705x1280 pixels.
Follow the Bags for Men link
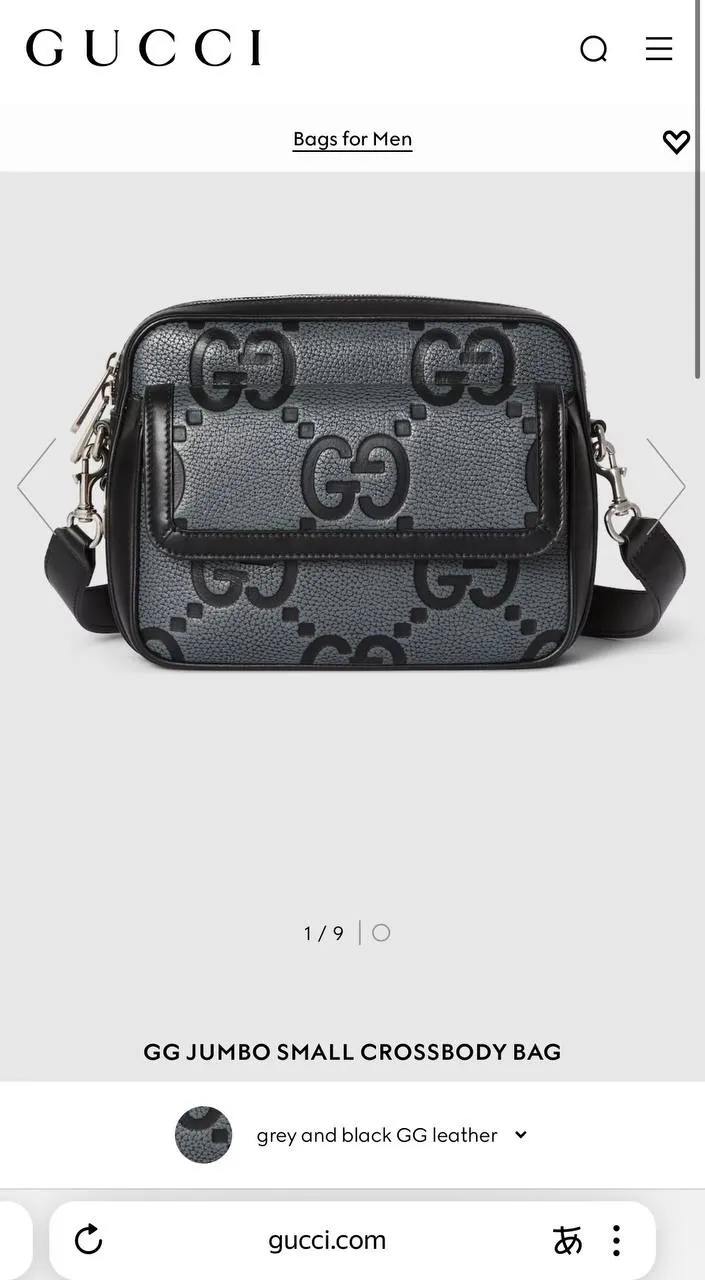tap(352, 139)
